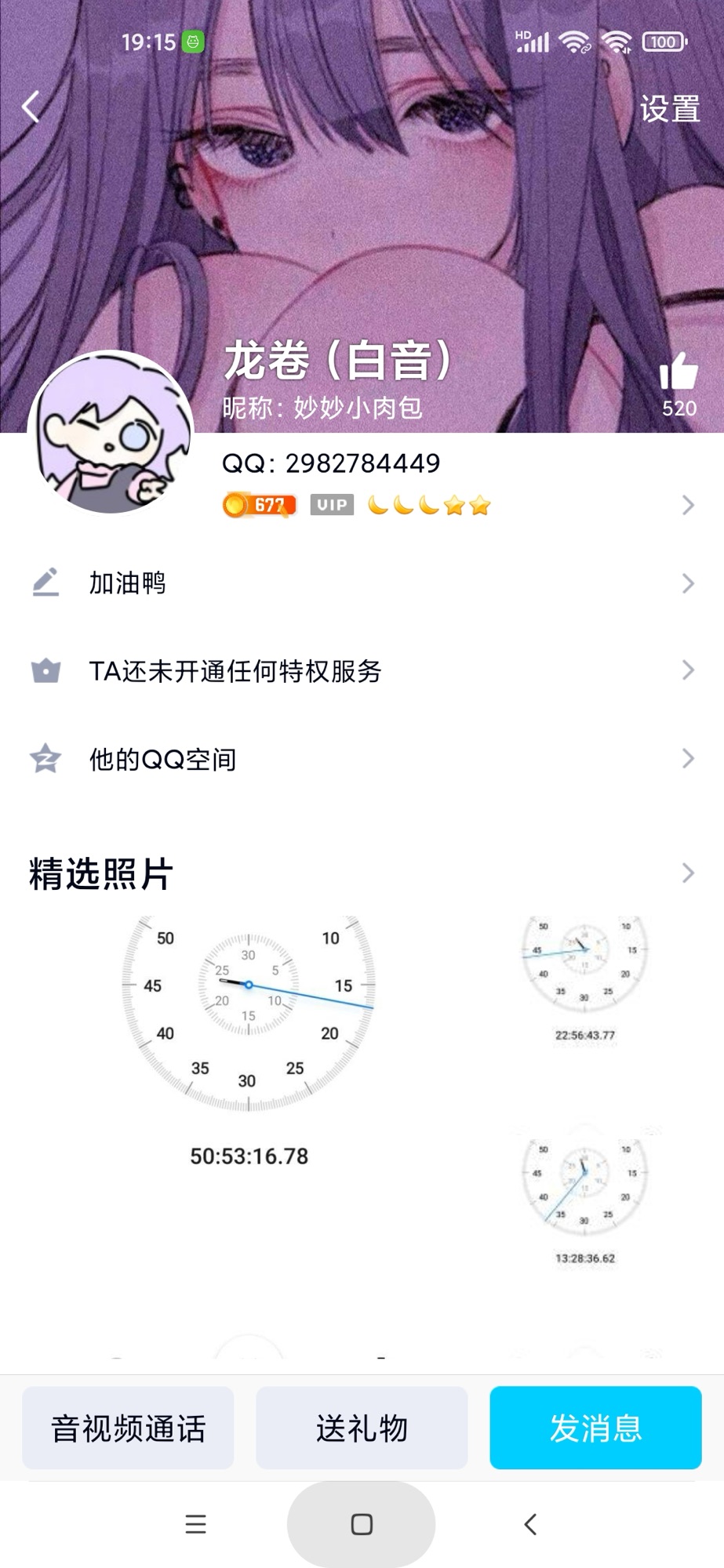
Task: Open the level and VIP details row
Action: [x=455, y=505]
